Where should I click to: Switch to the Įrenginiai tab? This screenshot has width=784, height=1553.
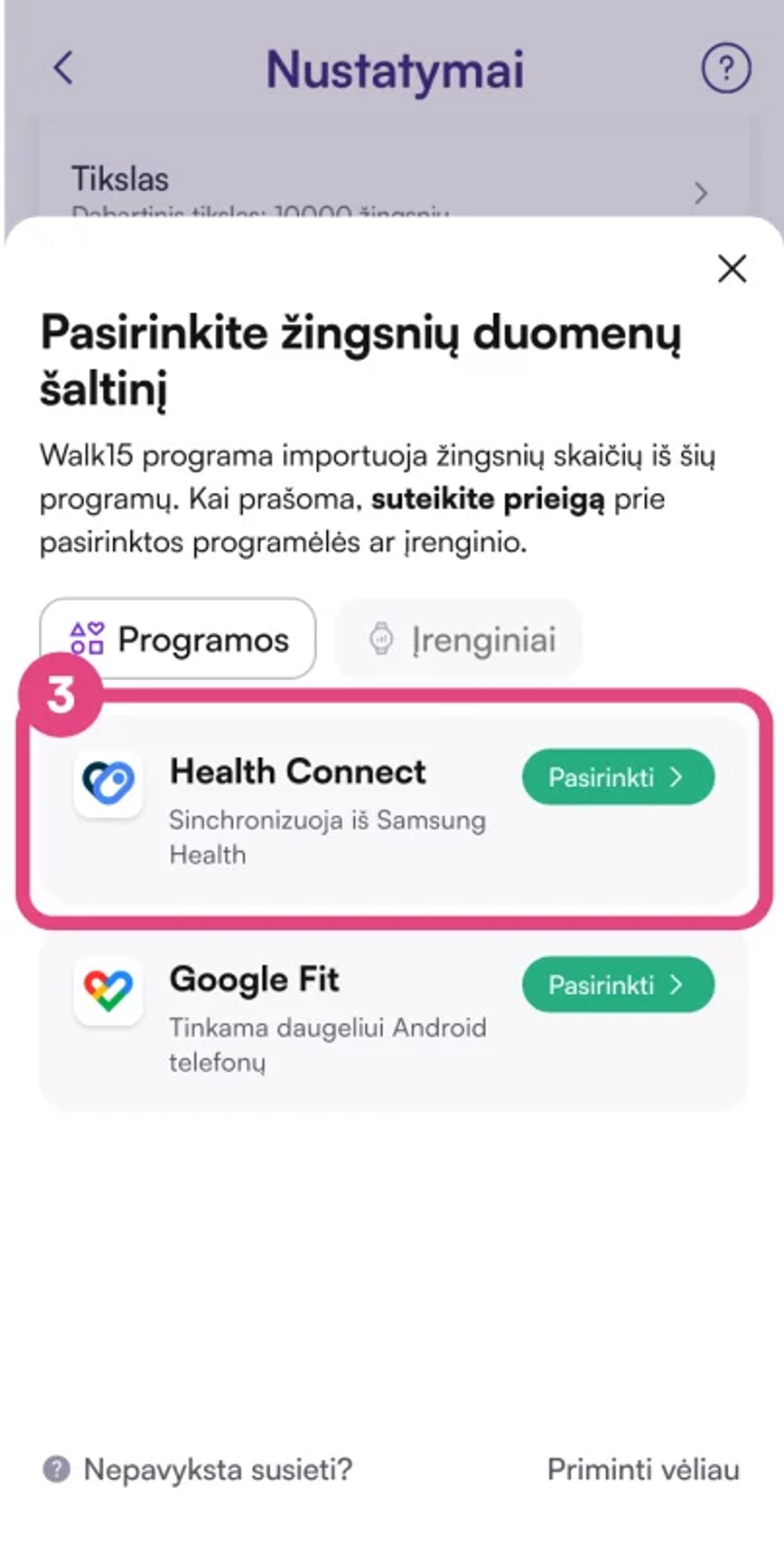pyautogui.click(x=459, y=639)
